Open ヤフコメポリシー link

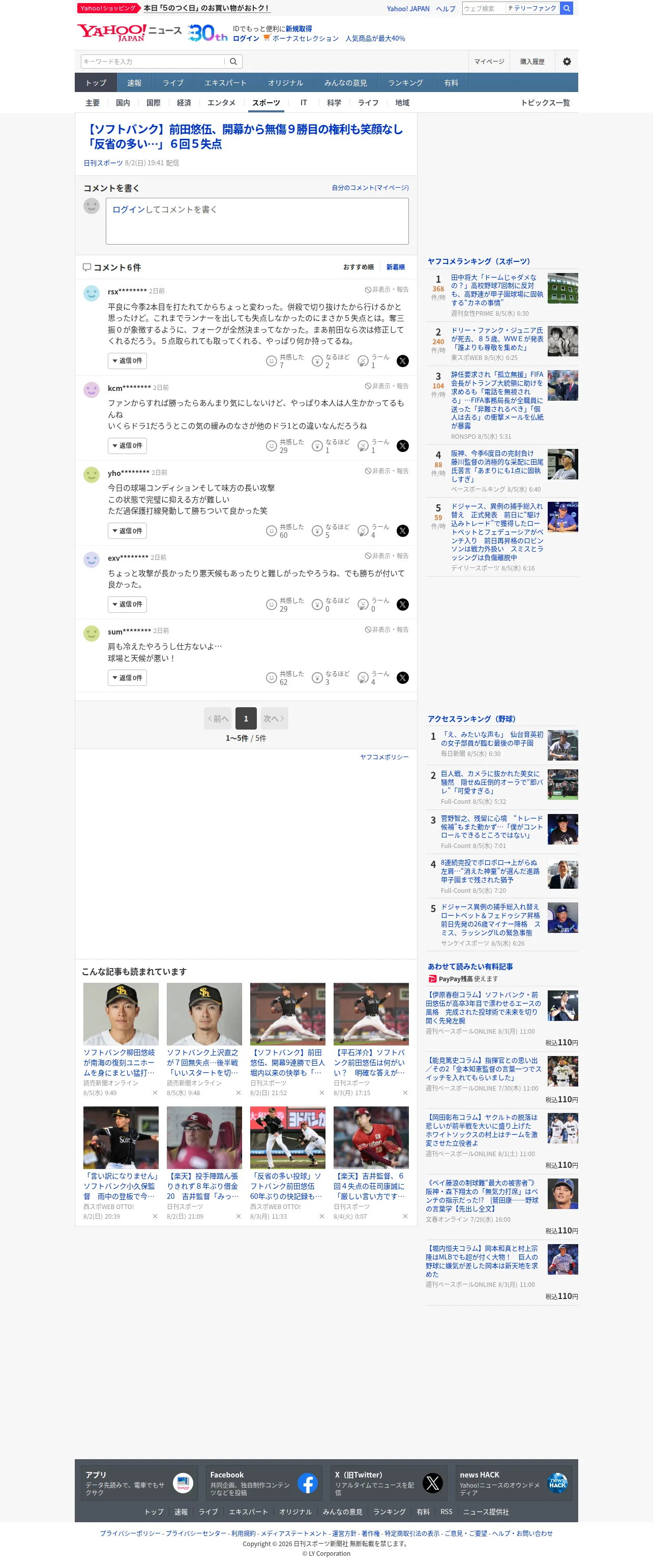[384, 757]
